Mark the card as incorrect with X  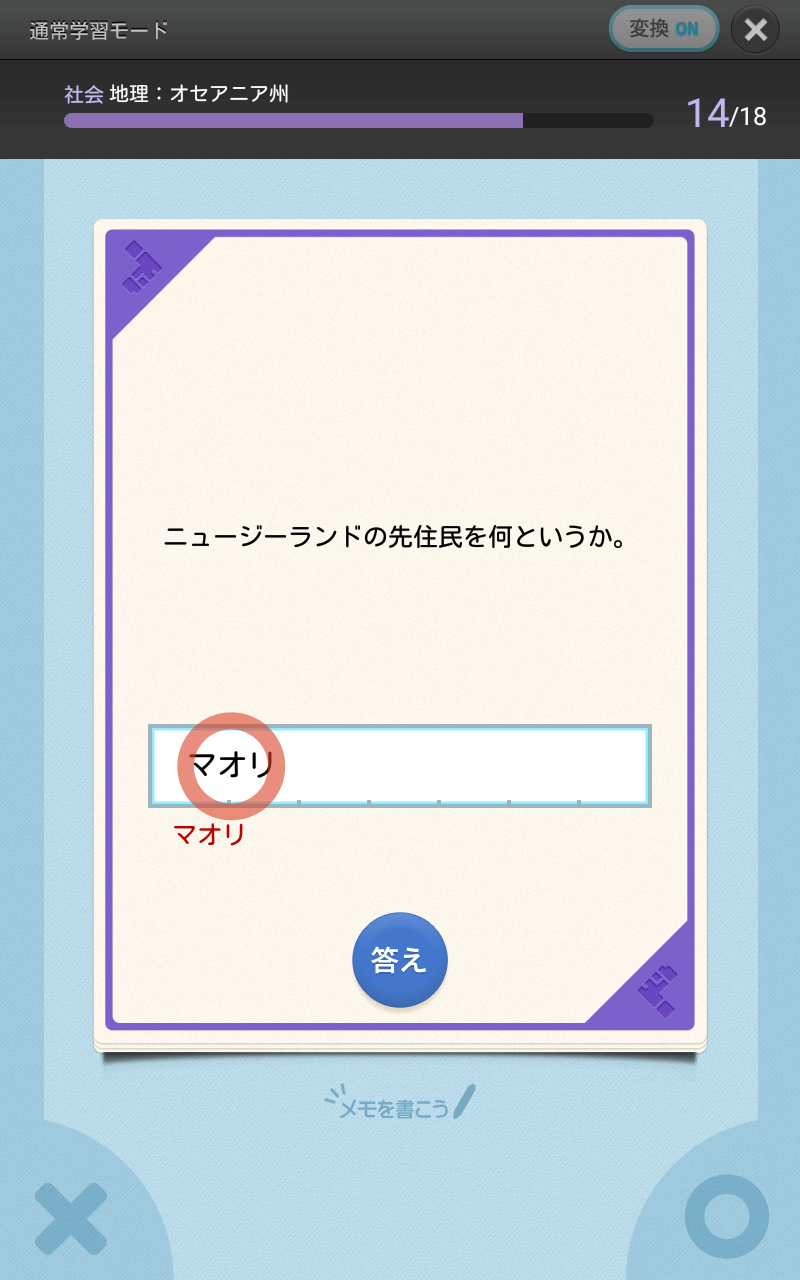[x=70, y=1218]
